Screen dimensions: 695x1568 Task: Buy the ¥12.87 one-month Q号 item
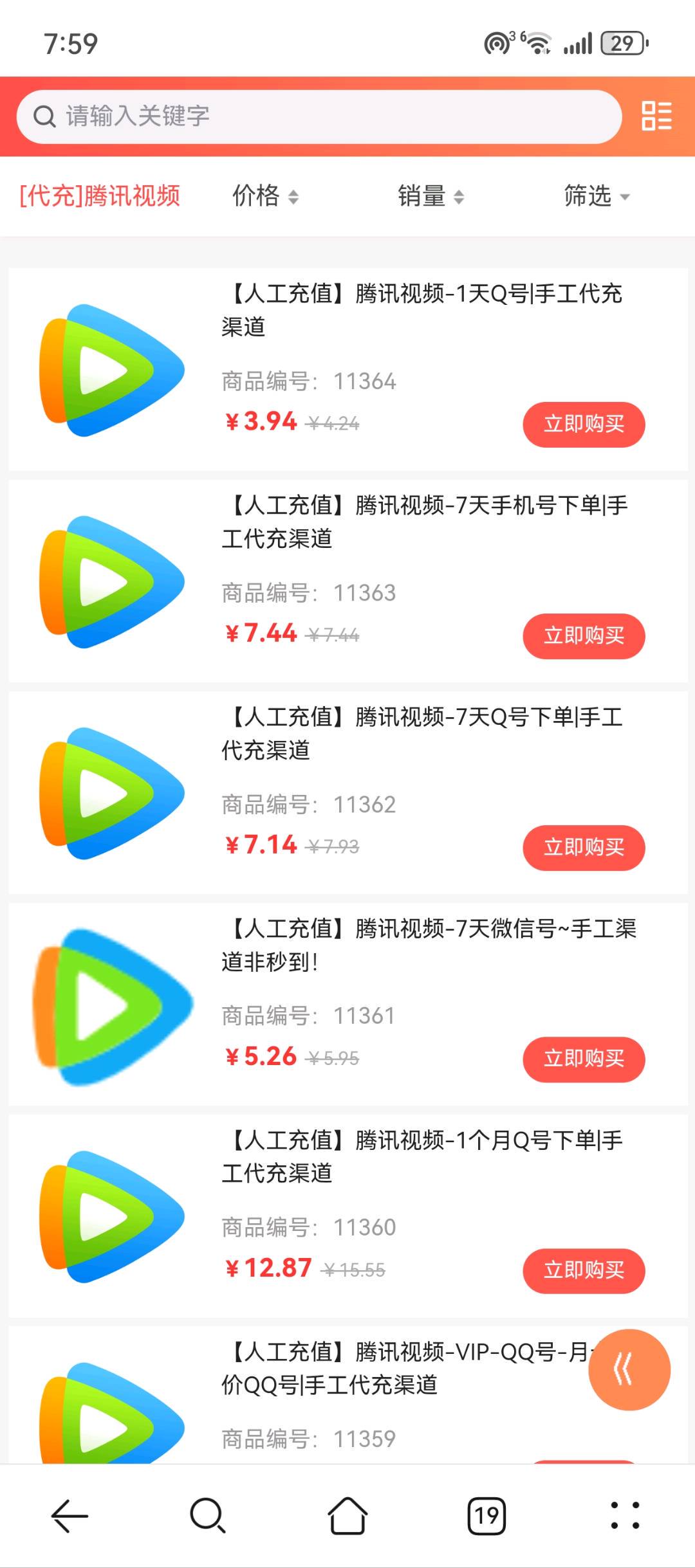point(584,1271)
